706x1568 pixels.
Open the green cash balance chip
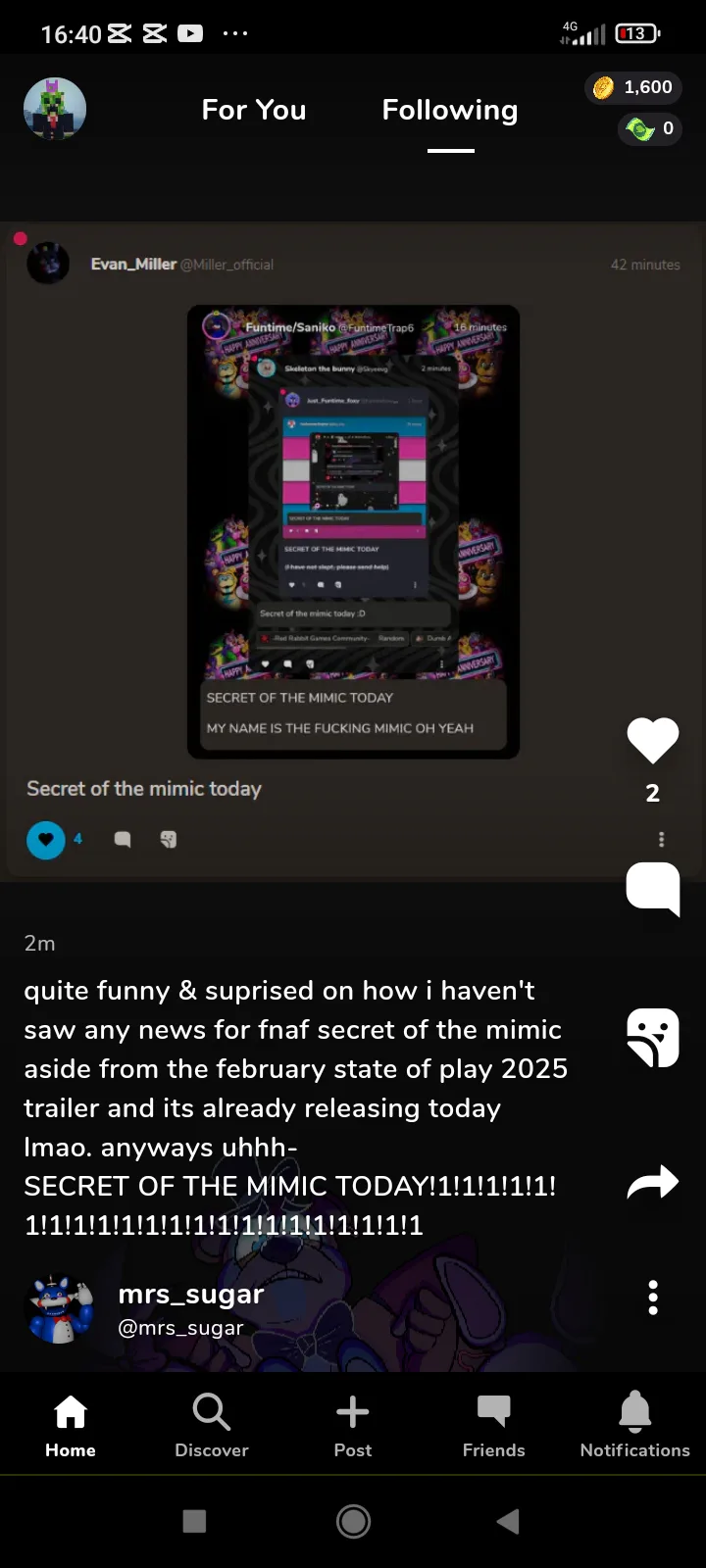pos(650,128)
